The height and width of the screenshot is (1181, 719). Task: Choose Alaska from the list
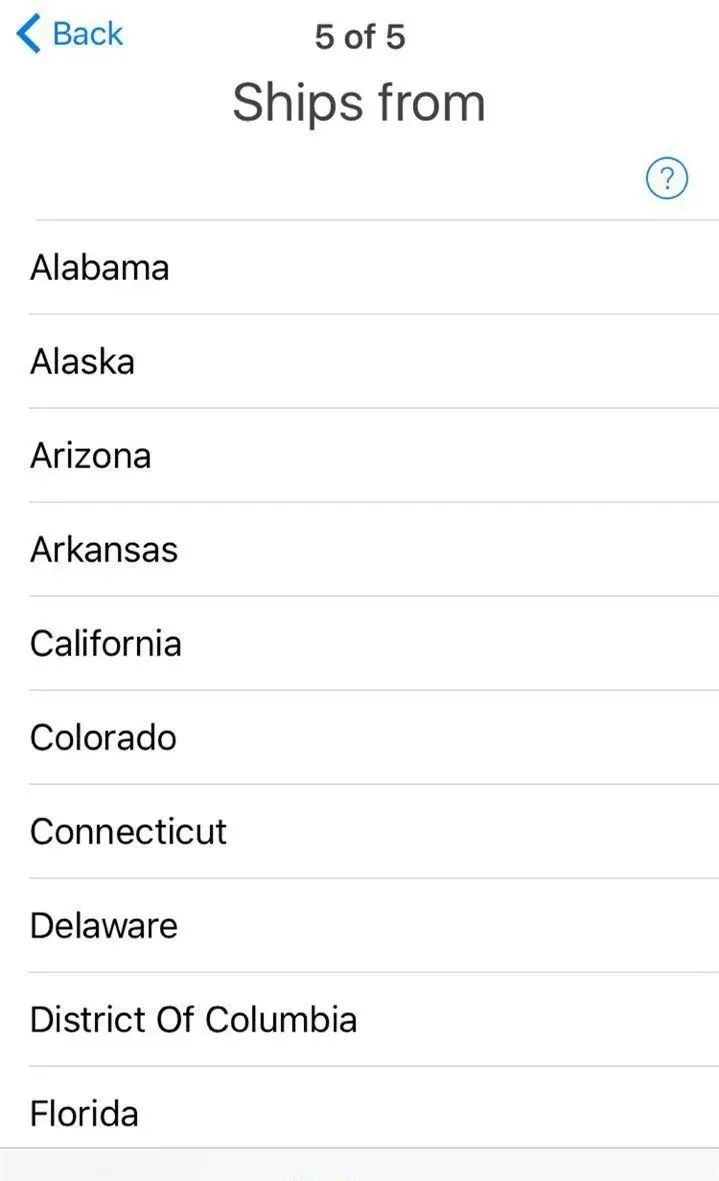coord(83,362)
